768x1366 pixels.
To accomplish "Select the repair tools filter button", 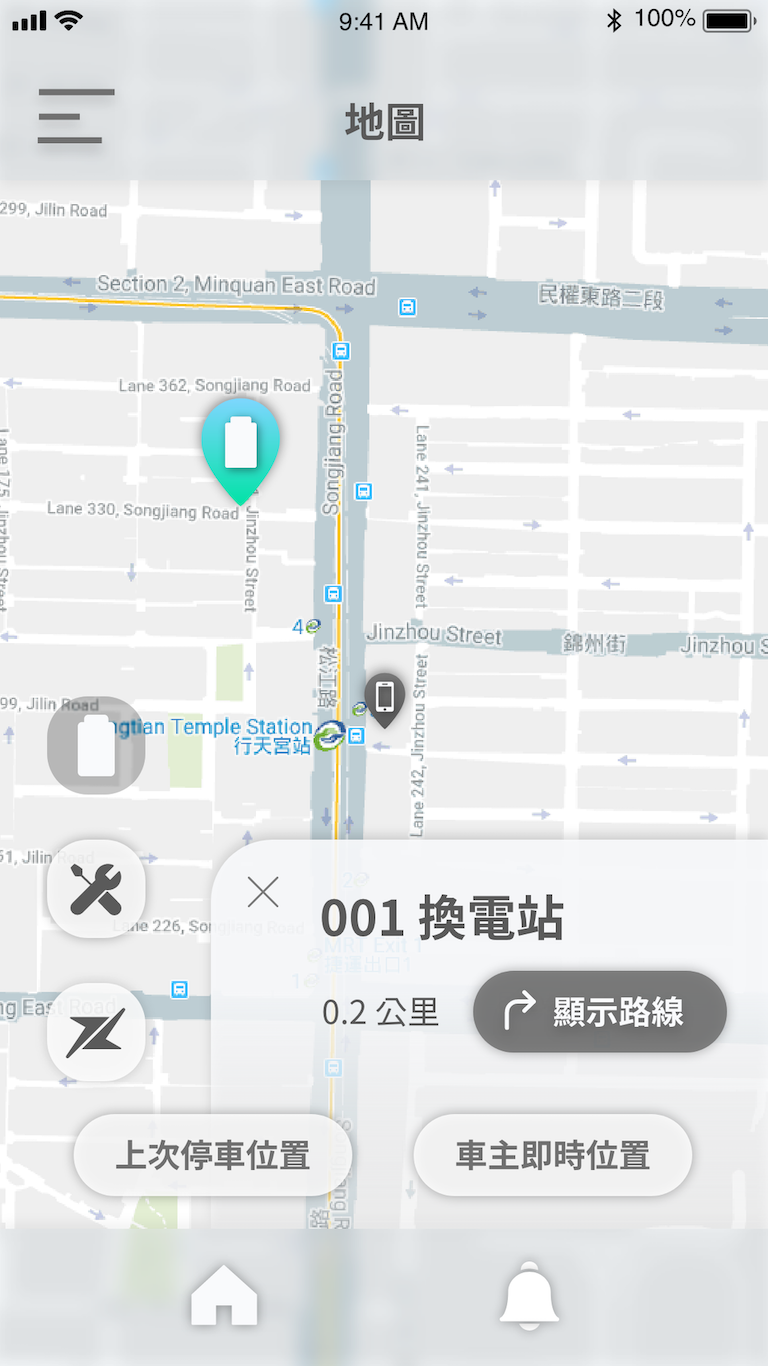I will pyautogui.click(x=97, y=889).
